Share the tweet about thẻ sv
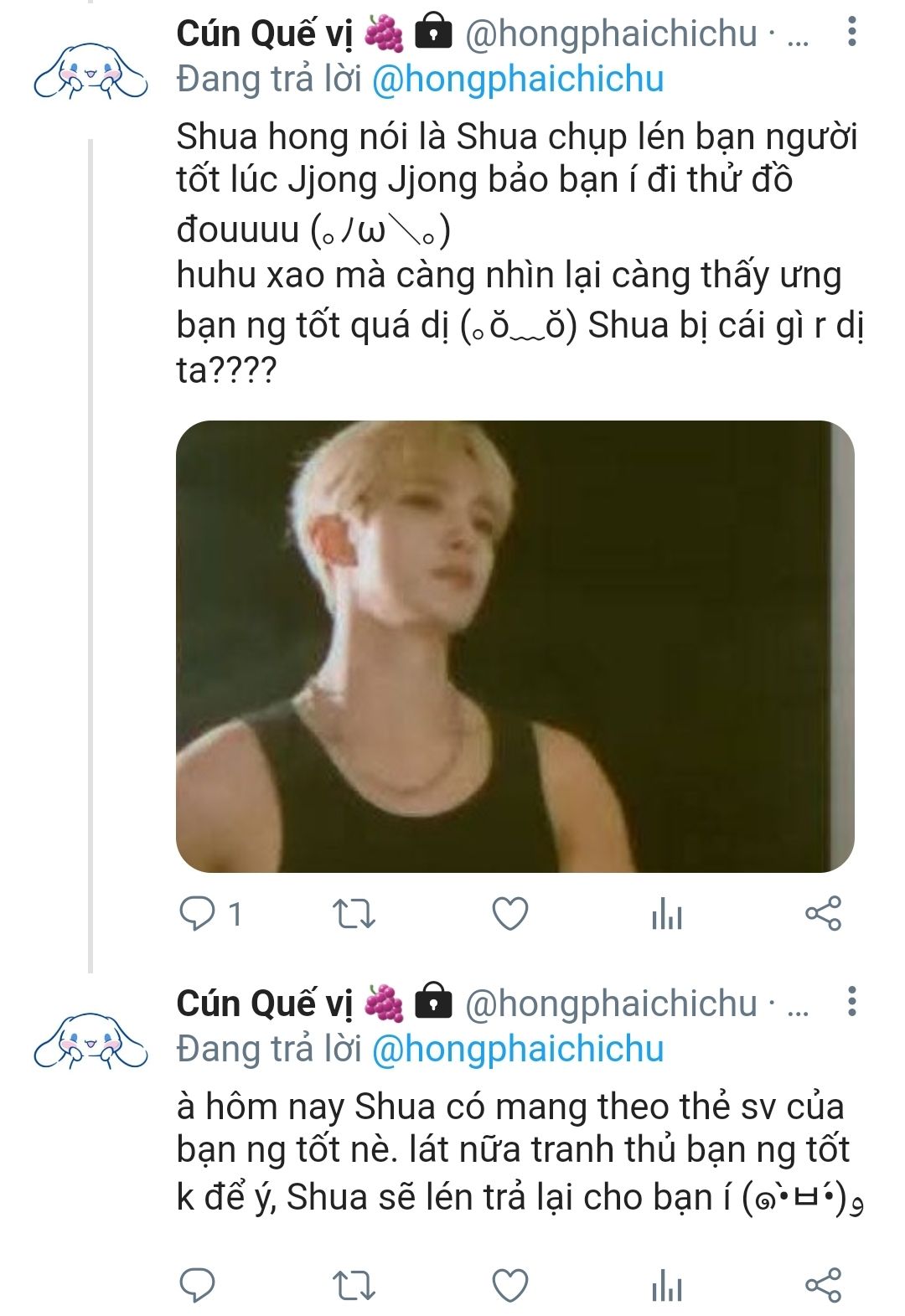This screenshot has height=1316, width=905. pyautogui.click(x=822, y=1284)
